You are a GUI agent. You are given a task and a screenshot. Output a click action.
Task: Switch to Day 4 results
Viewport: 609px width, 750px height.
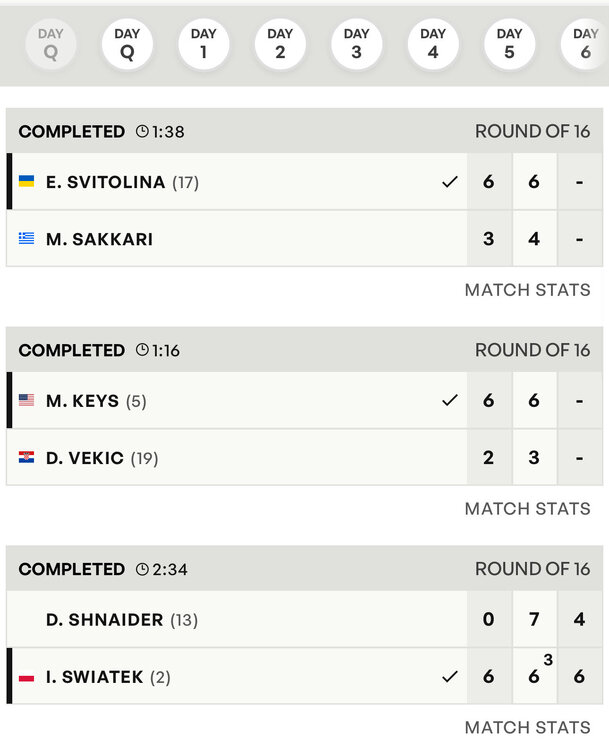(433, 45)
